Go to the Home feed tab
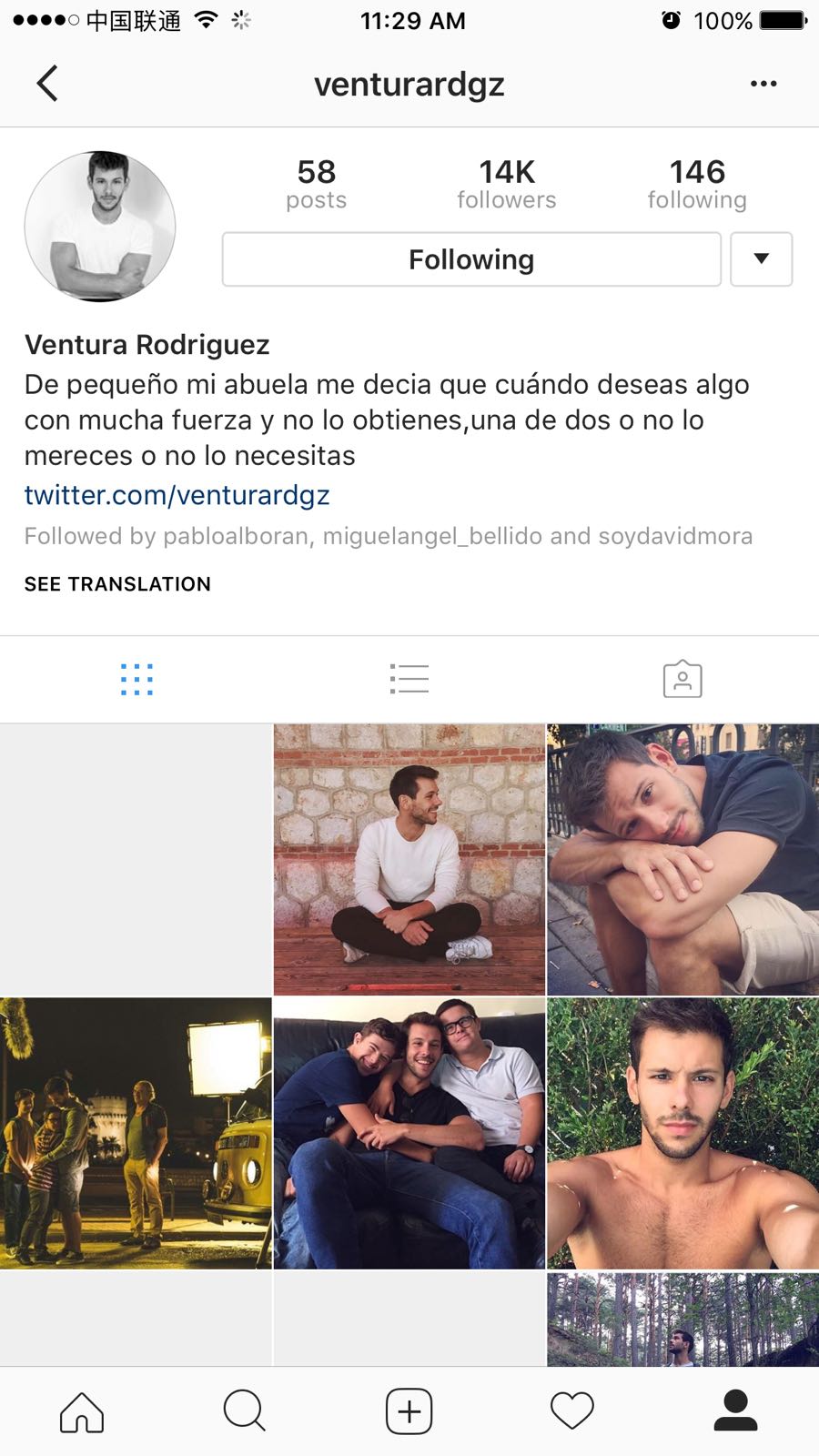This screenshot has height=1456, width=819. tap(82, 1412)
